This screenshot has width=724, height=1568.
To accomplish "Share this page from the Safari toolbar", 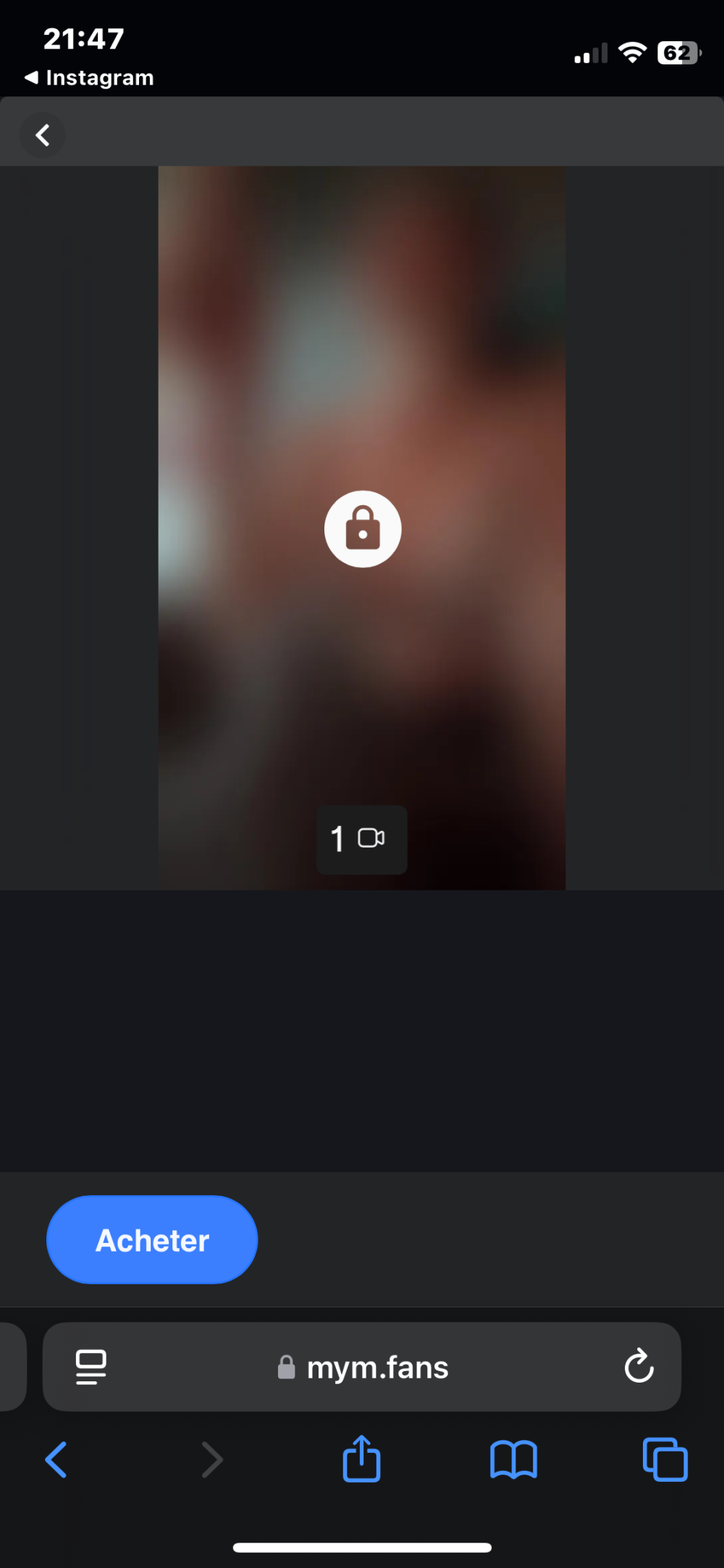I will tap(361, 1459).
